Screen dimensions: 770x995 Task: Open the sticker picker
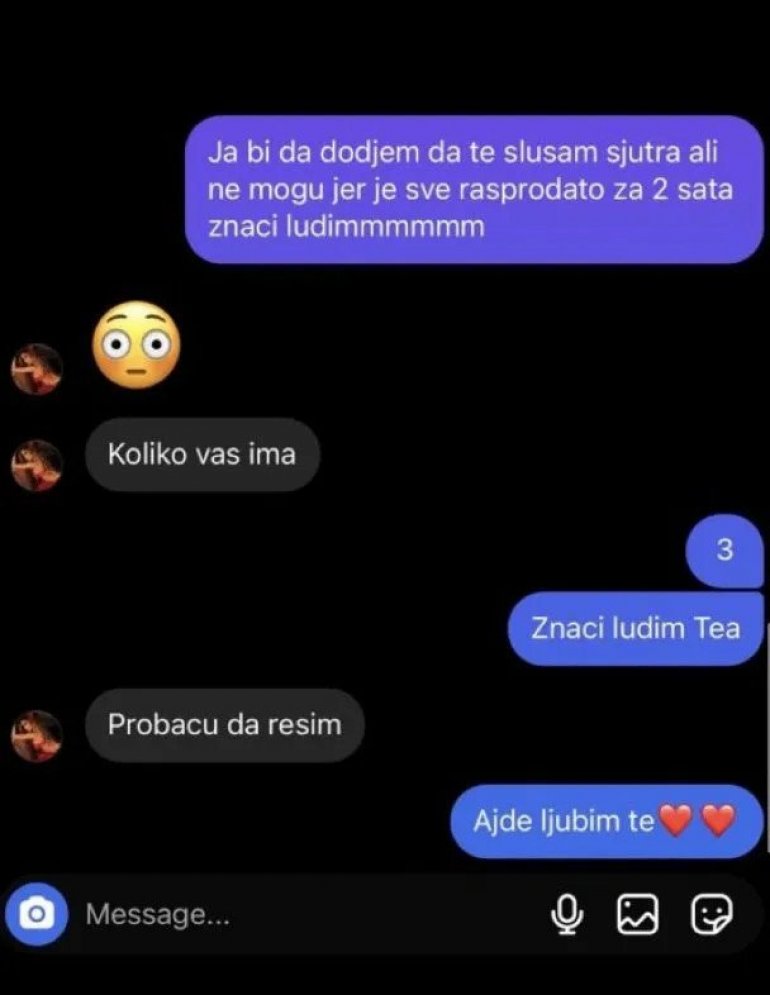pos(712,914)
